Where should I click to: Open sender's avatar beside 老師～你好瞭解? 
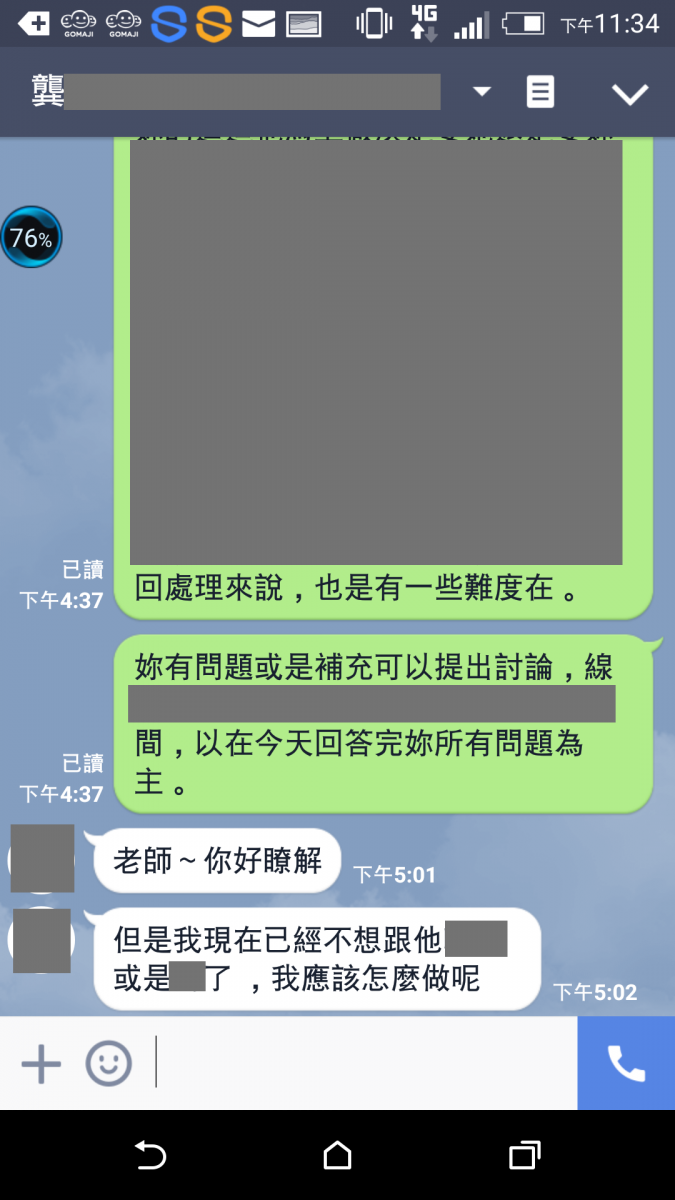point(42,859)
